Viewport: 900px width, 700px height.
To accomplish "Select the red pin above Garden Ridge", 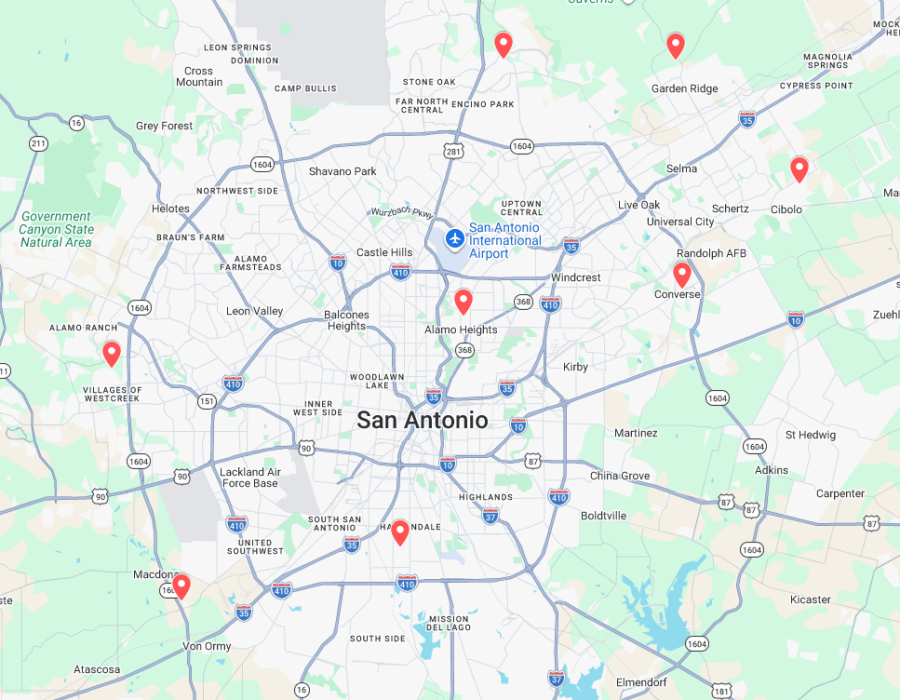I will (676, 44).
